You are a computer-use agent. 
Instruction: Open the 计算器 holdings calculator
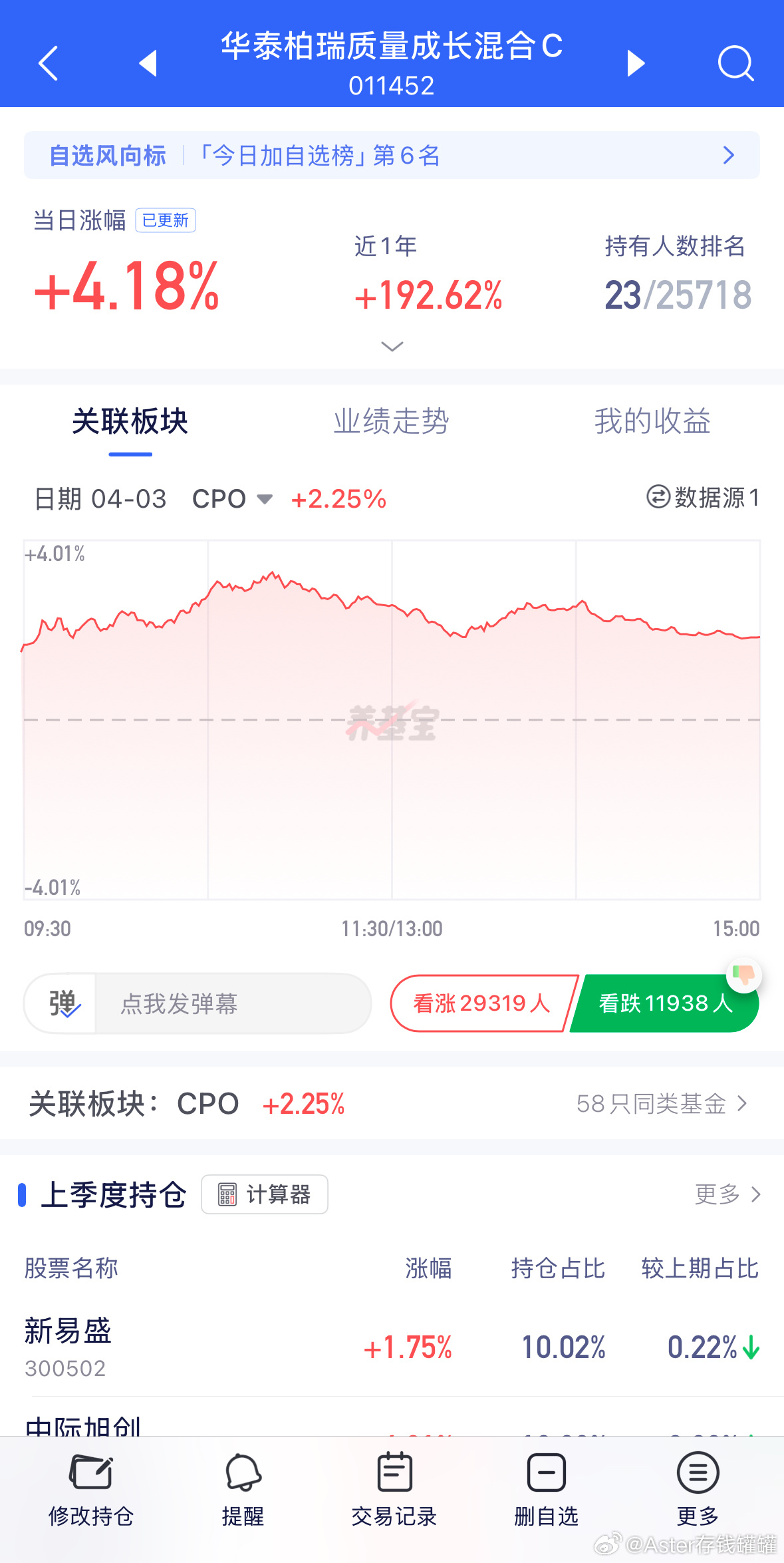pos(264,1194)
